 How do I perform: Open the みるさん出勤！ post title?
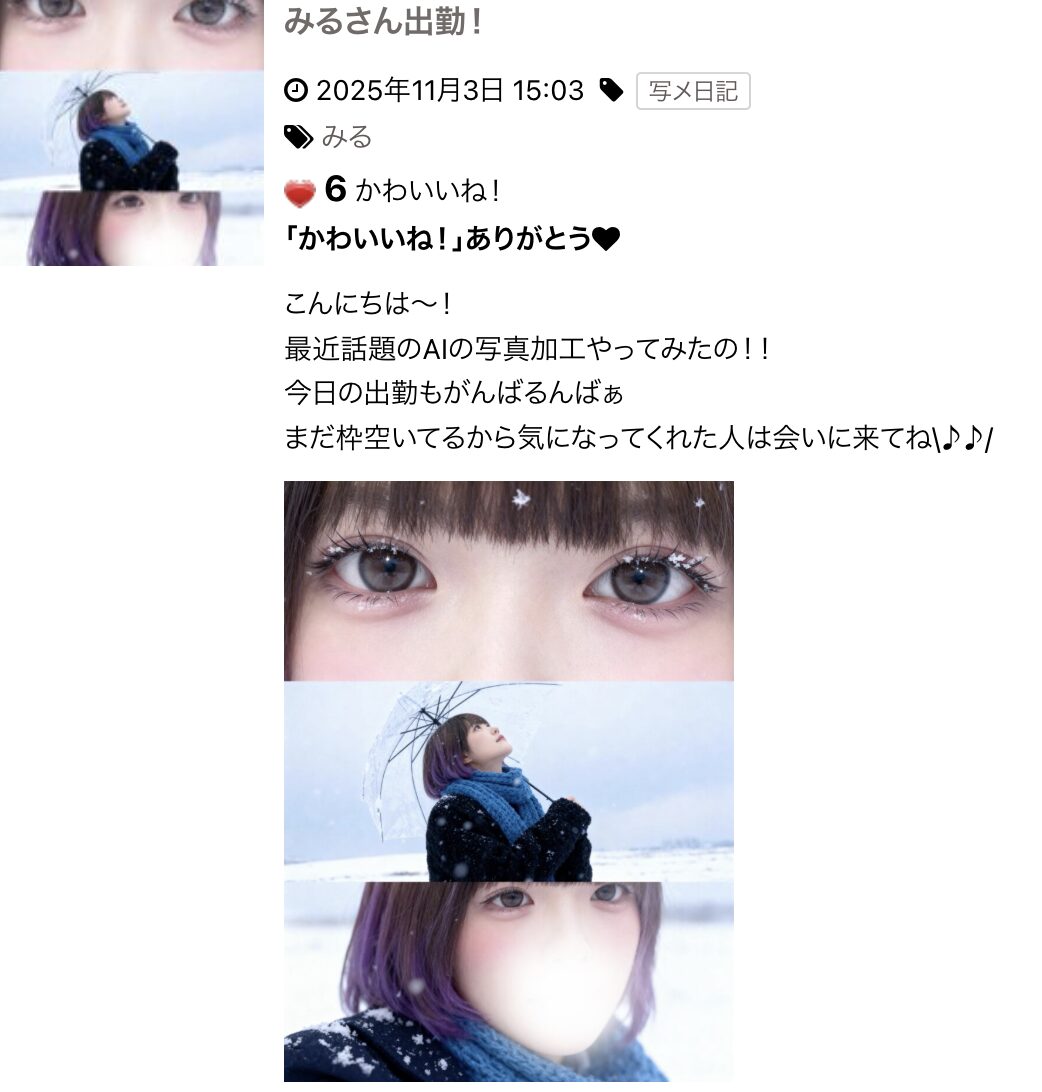(385, 22)
